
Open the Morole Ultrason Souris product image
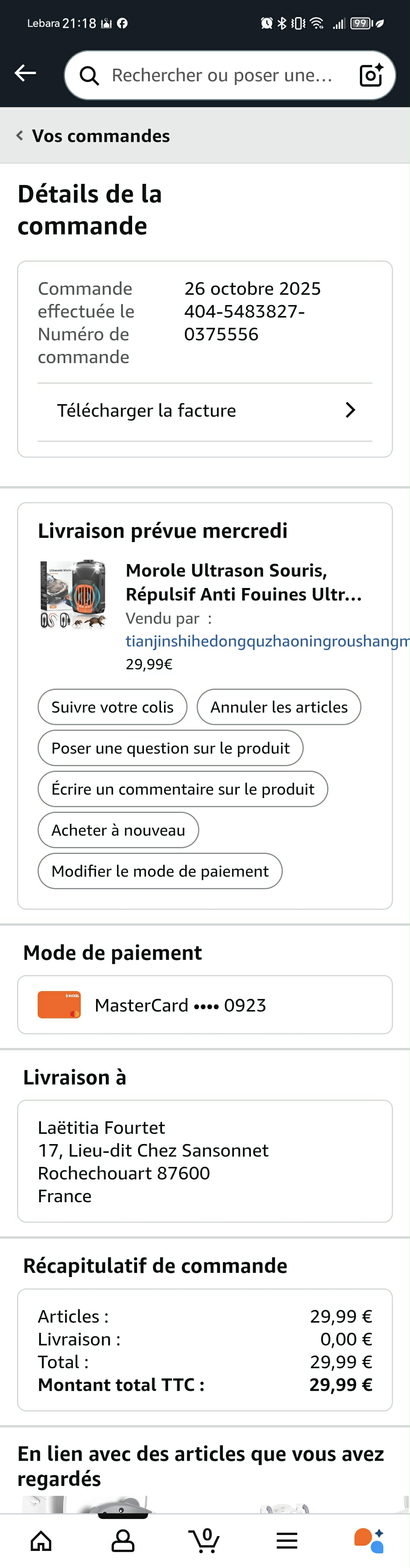[x=73, y=594]
